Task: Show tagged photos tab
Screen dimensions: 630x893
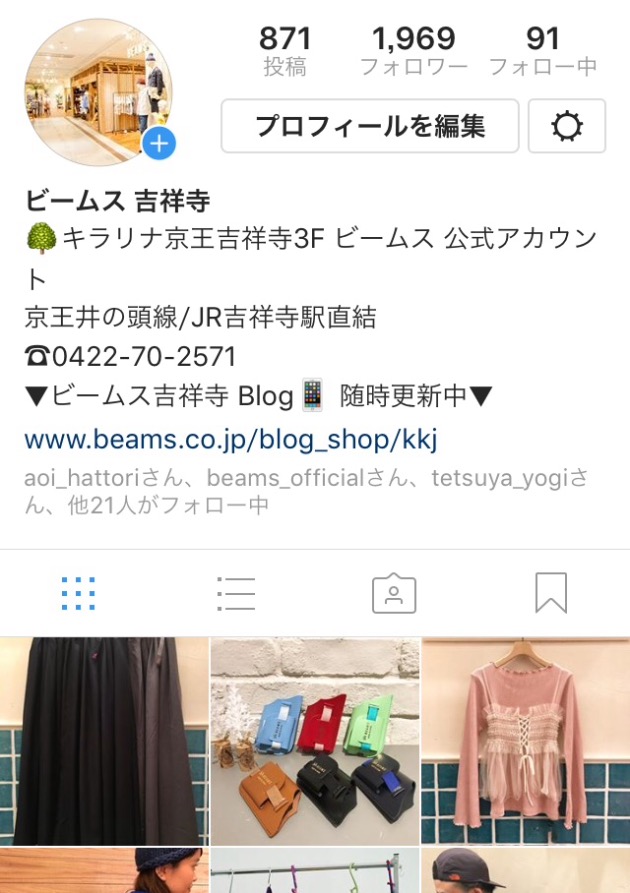Action: point(394,594)
